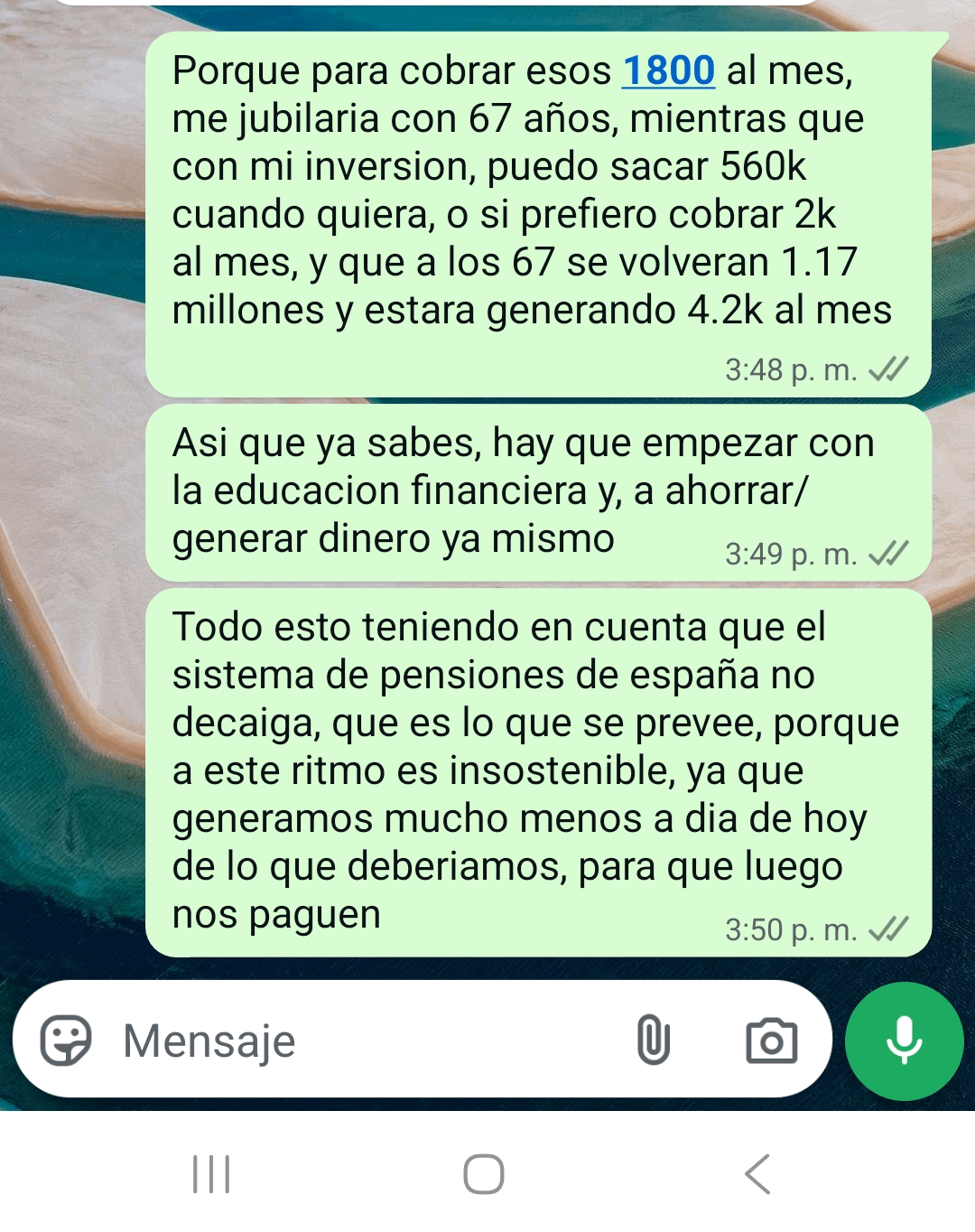
Task: Open recent apps from the navigation bar
Action: tap(211, 1174)
